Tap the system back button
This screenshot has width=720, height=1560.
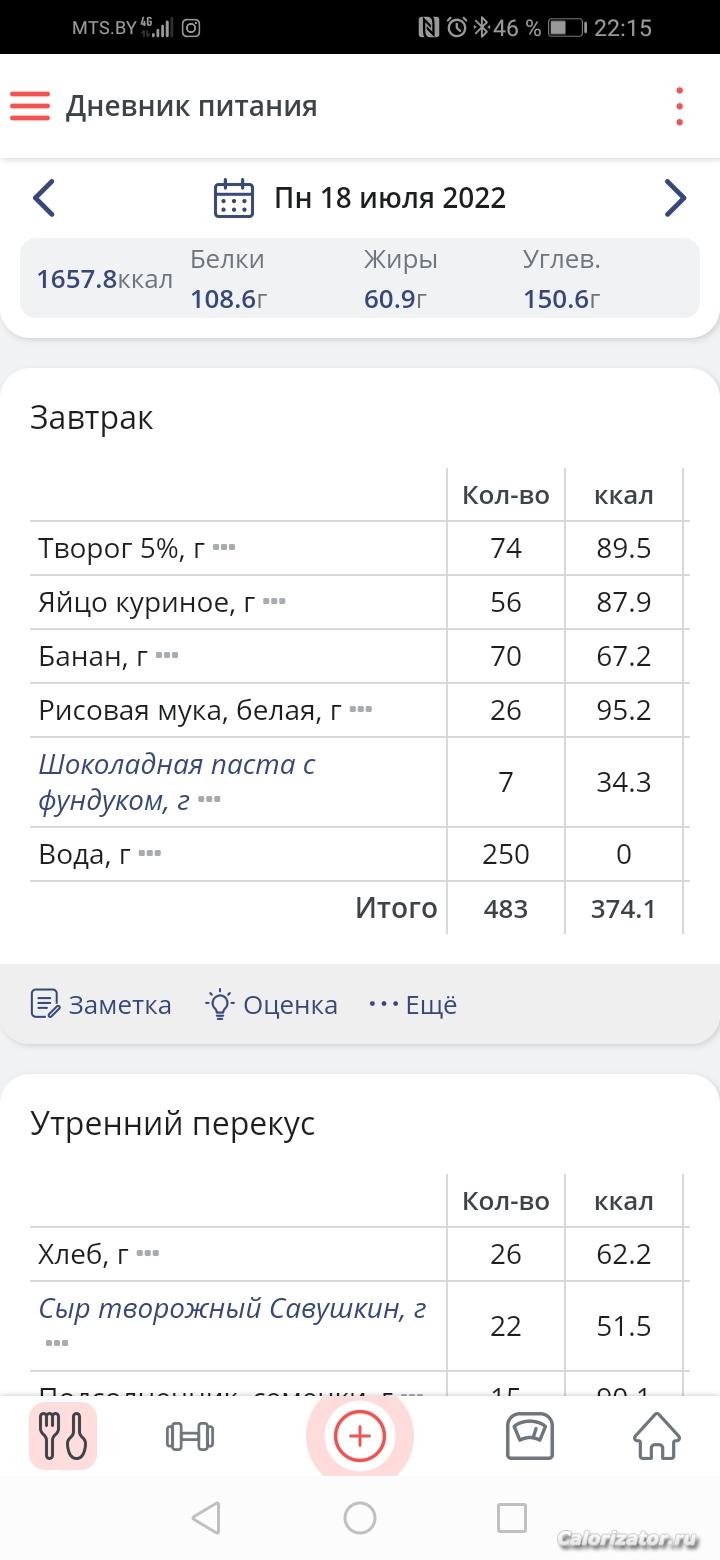tap(206, 1518)
